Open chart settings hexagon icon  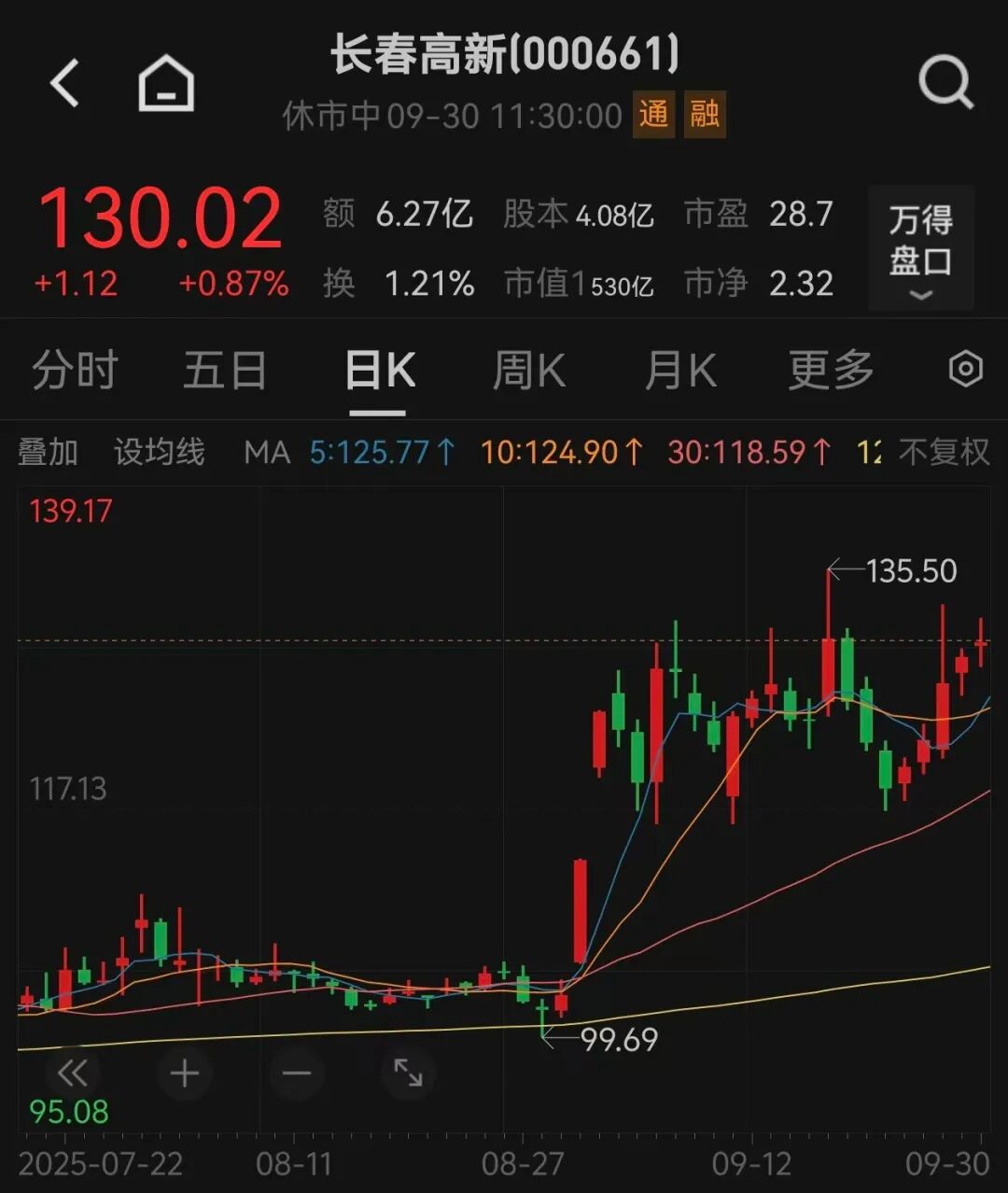[965, 370]
